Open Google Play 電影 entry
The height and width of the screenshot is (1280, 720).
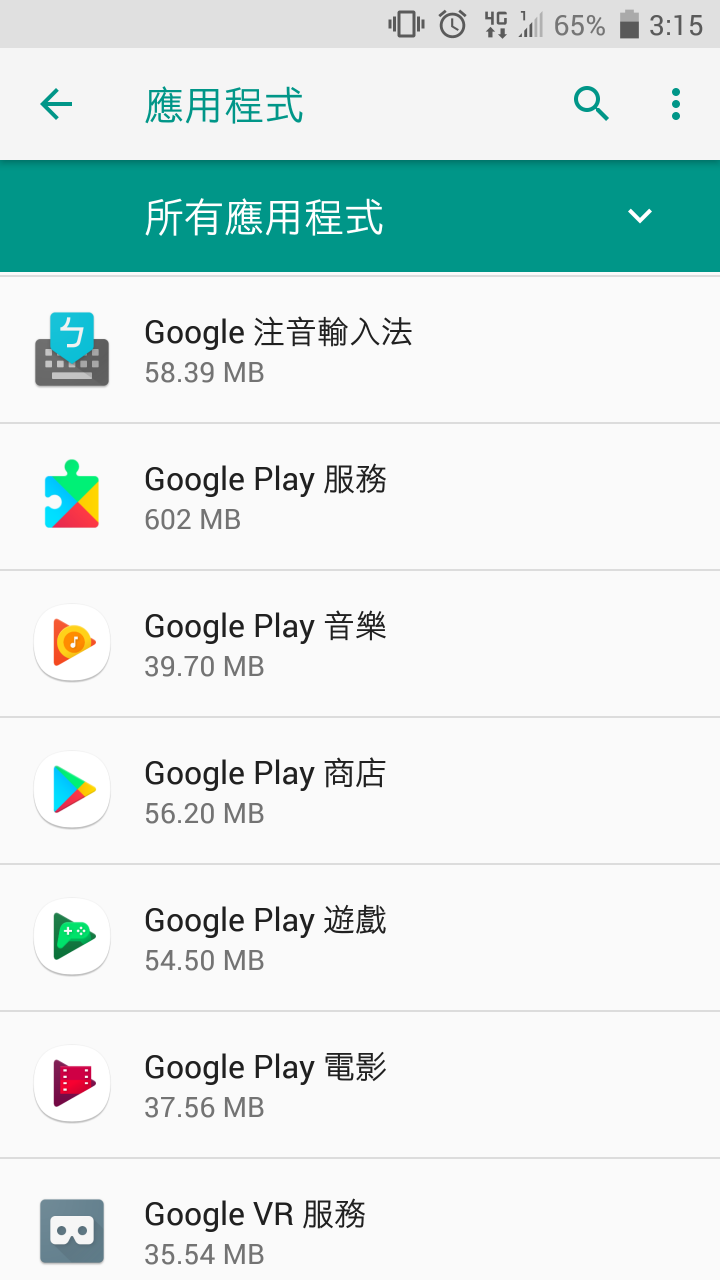360,1085
